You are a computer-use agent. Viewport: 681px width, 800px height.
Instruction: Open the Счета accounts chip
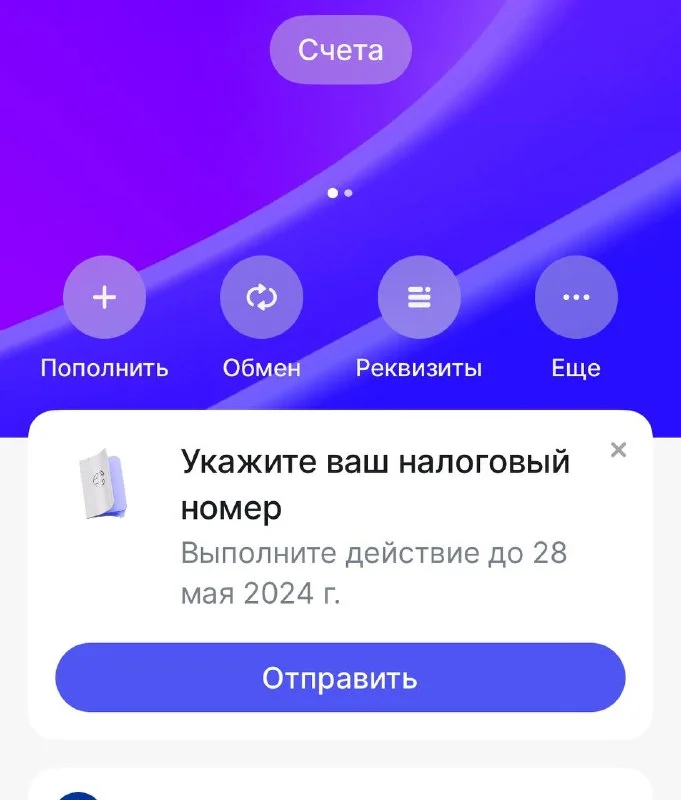(x=340, y=50)
